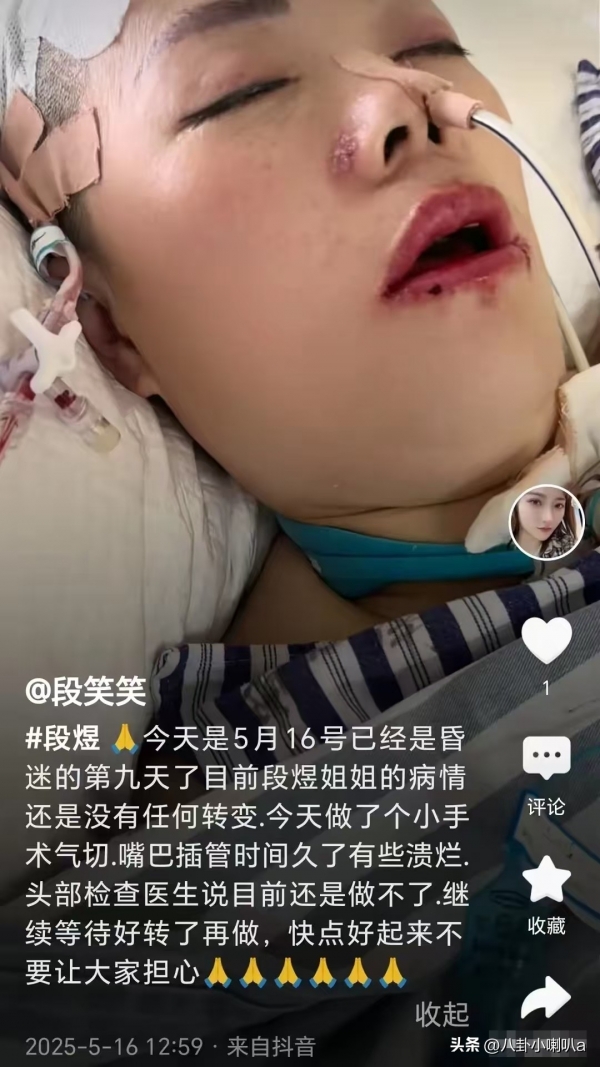Visit the @段笑笑 profile page
The image size is (600, 1067).
86,691
